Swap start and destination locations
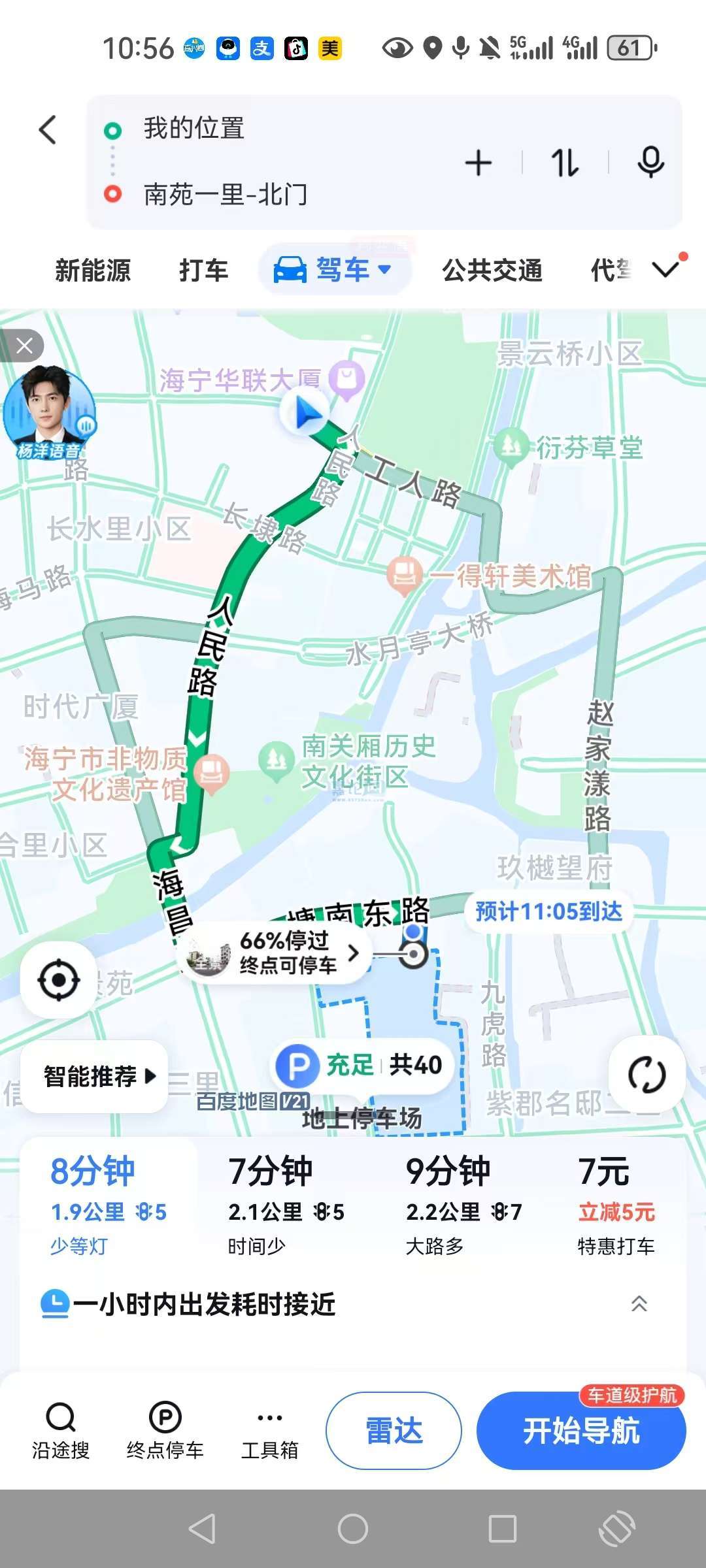The width and height of the screenshot is (706, 1568). pyautogui.click(x=565, y=163)
